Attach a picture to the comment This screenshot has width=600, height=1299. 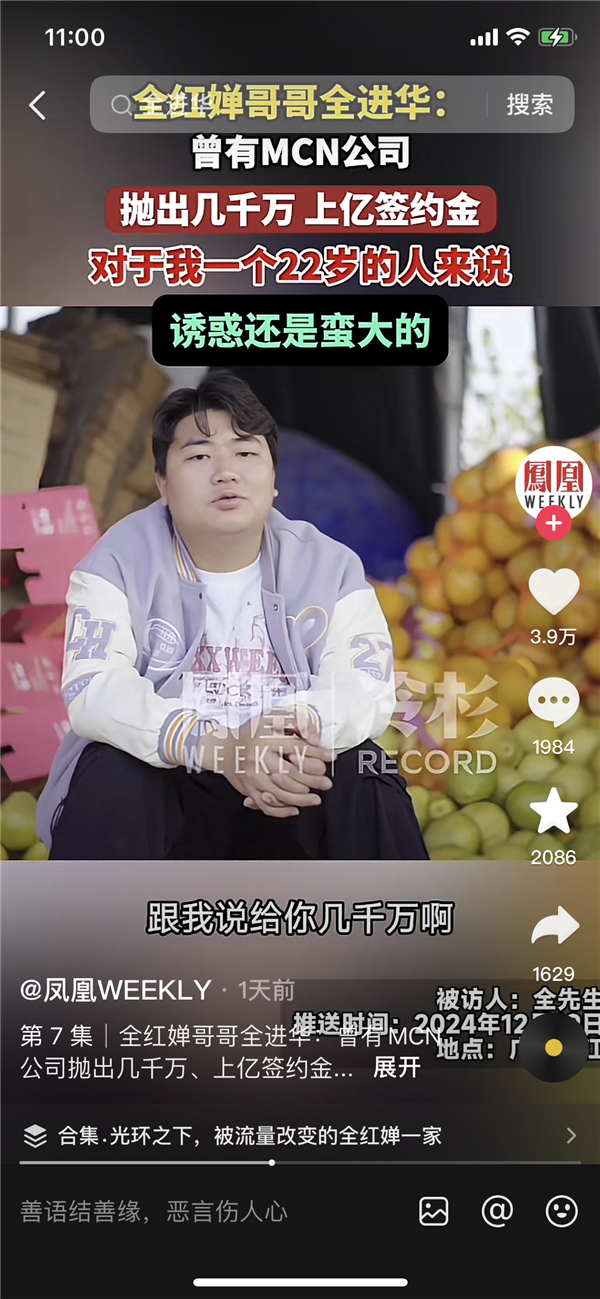[x=434, y=1212]
